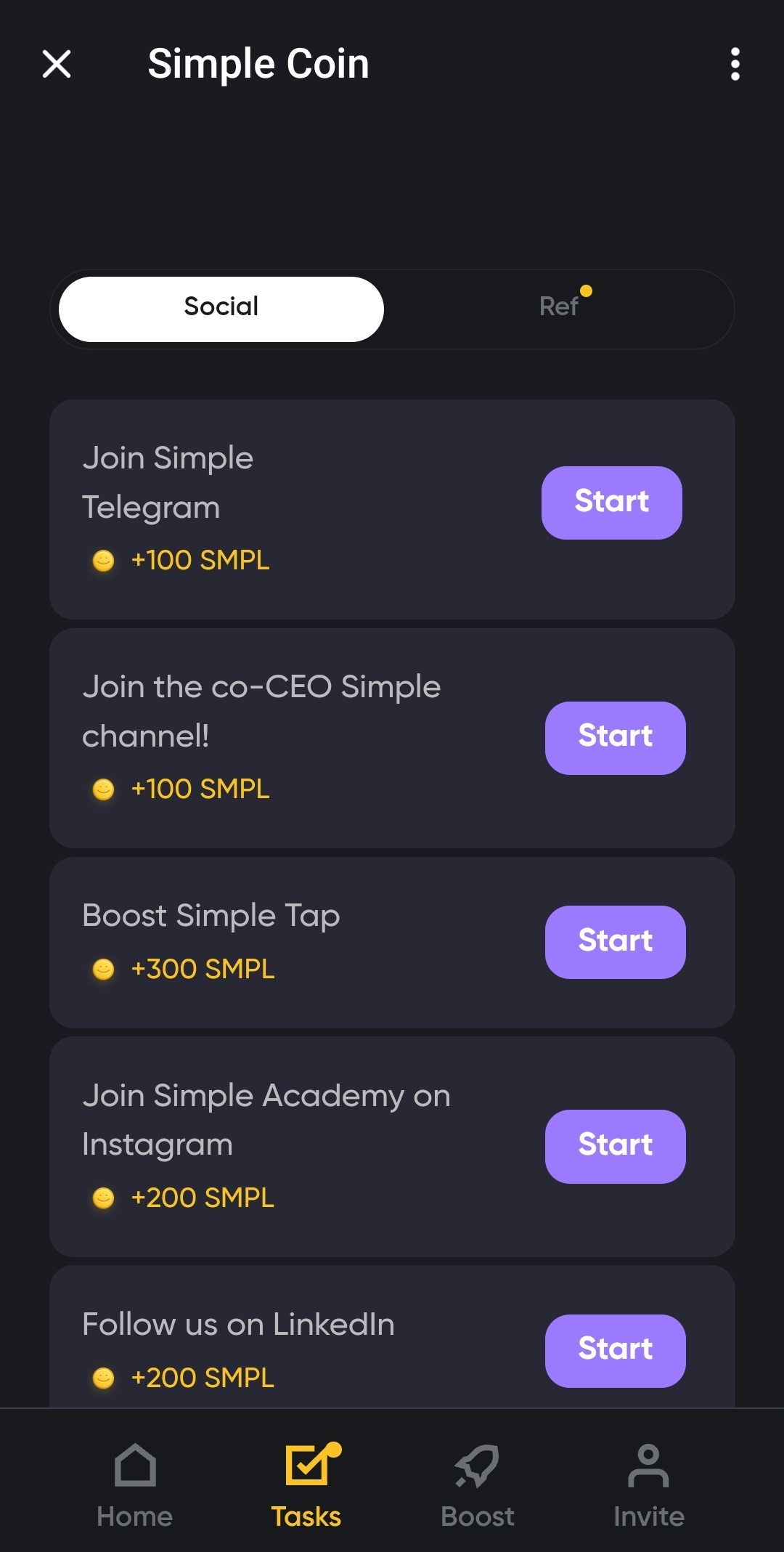Screen dimensions: 784x1552
Task: Open the Boost tab
Action: 478,1486
